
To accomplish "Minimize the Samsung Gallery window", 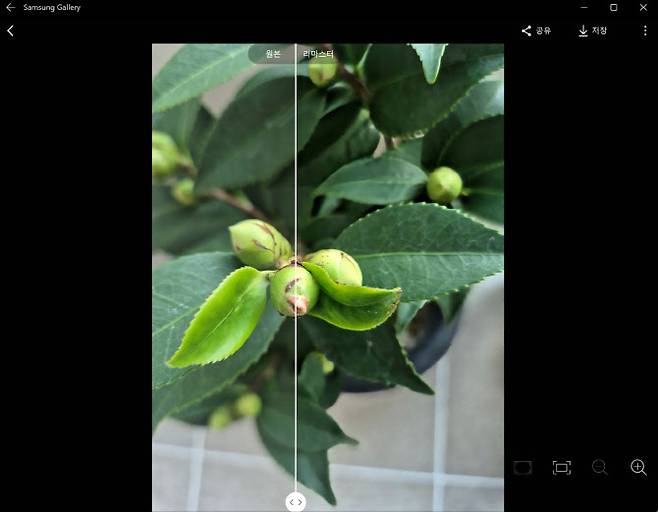I will (x=583, y=7).
